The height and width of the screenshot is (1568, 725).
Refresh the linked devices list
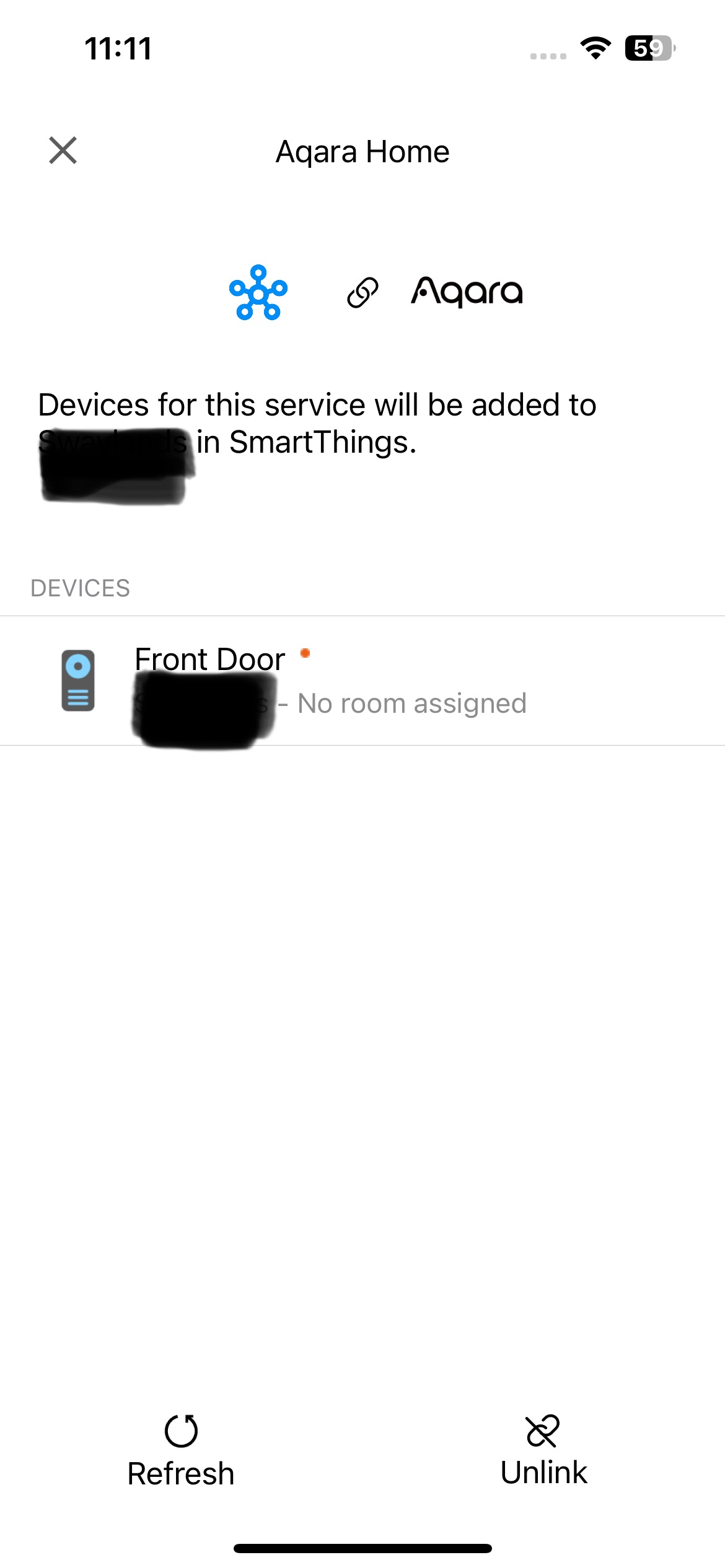click(181, 1450)
